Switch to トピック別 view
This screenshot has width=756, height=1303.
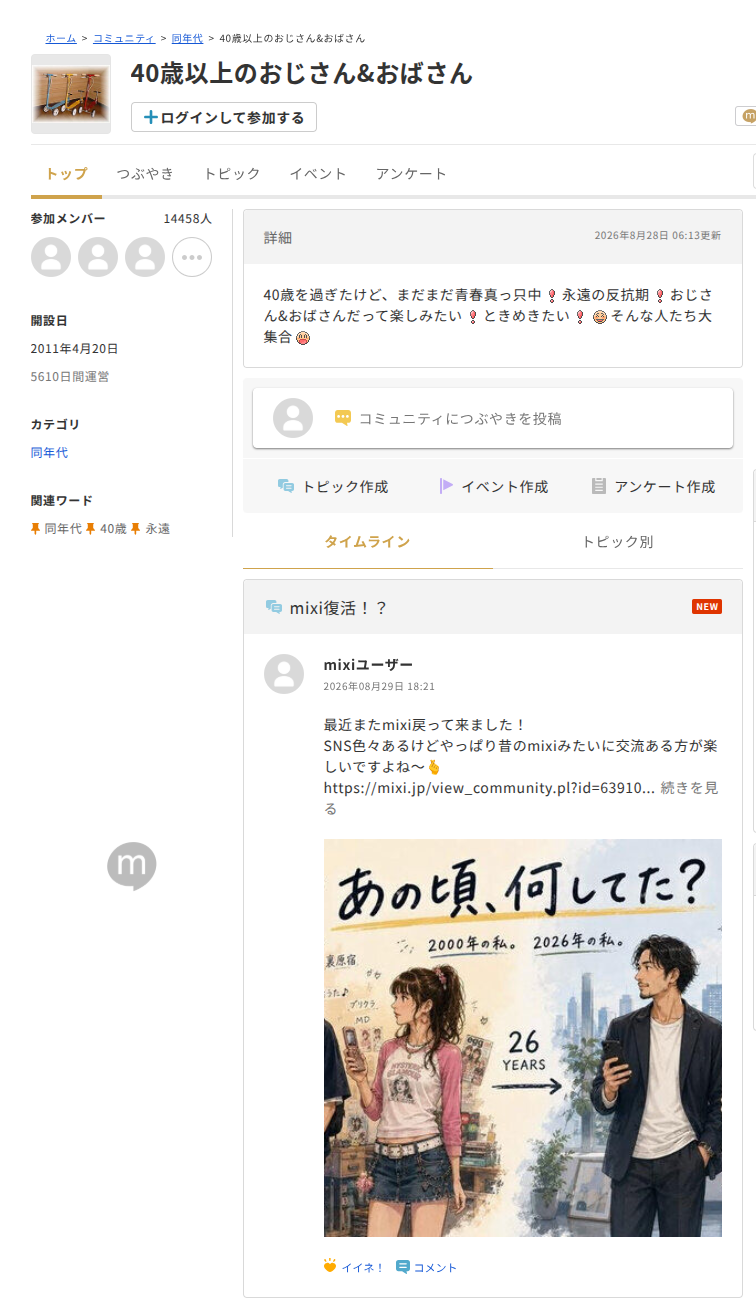point(618,542)
